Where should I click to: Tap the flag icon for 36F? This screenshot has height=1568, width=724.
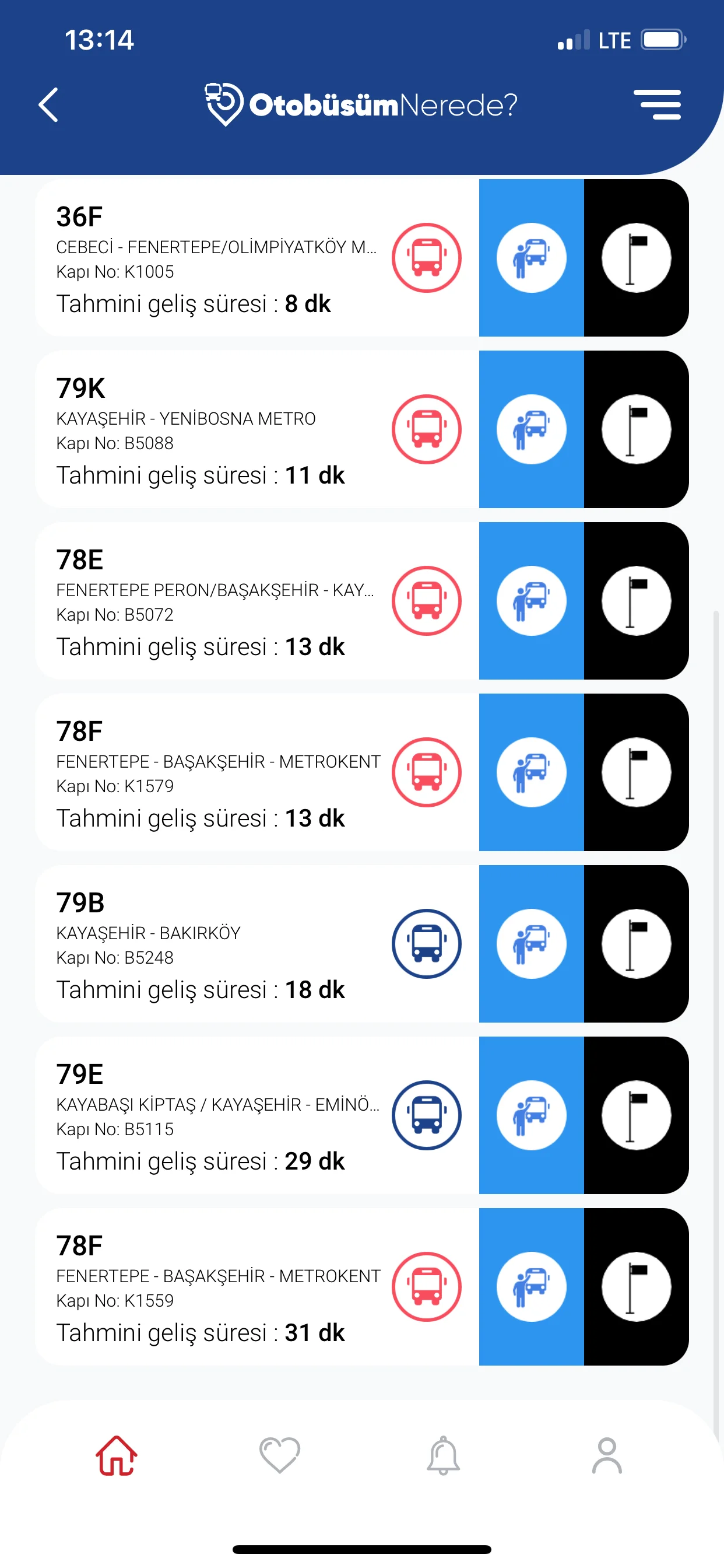[636, 258]
